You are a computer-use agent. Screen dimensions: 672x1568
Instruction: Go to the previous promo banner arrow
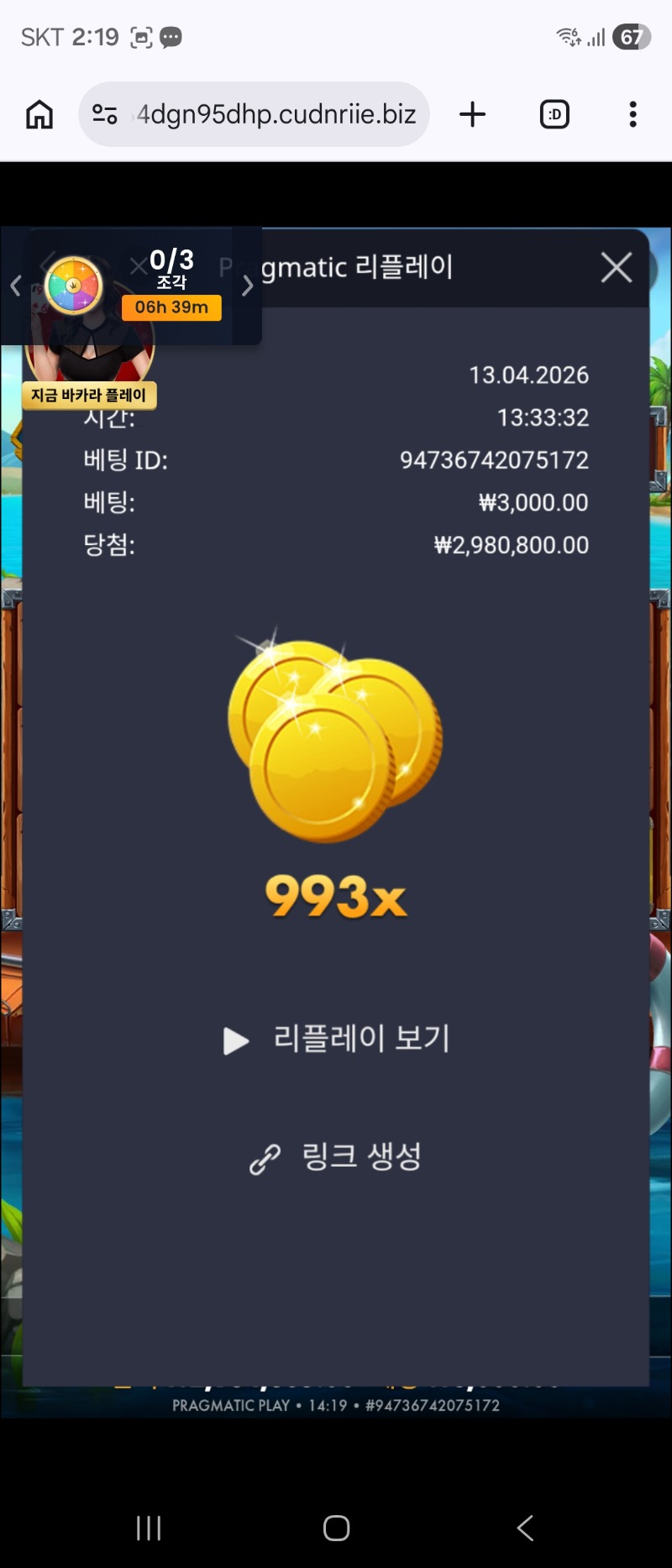pos(15,286)
